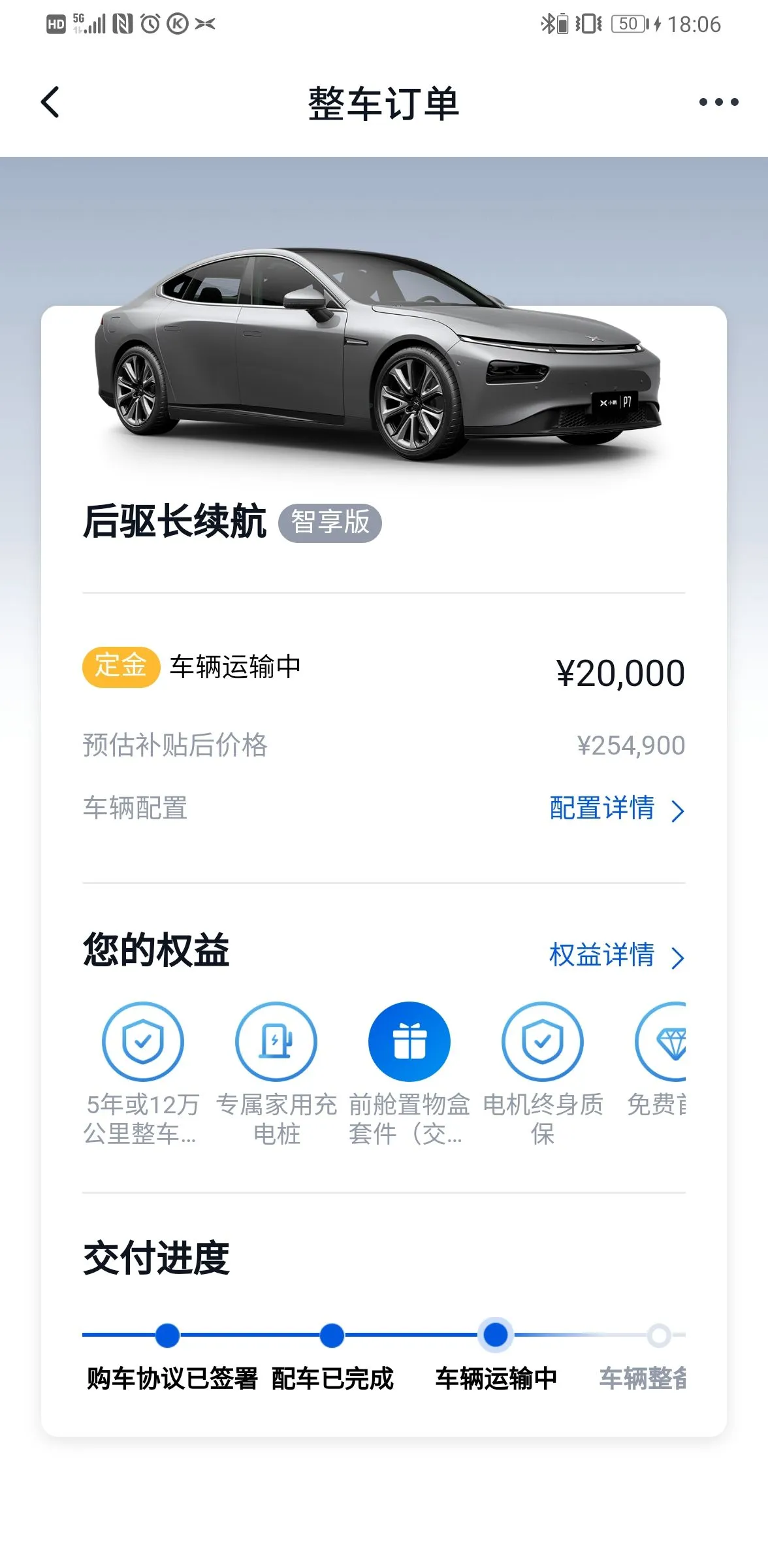This screenshot has height=1568, width=768.
Task: Open the three-dot overflow menu
Action: point(718,103)
